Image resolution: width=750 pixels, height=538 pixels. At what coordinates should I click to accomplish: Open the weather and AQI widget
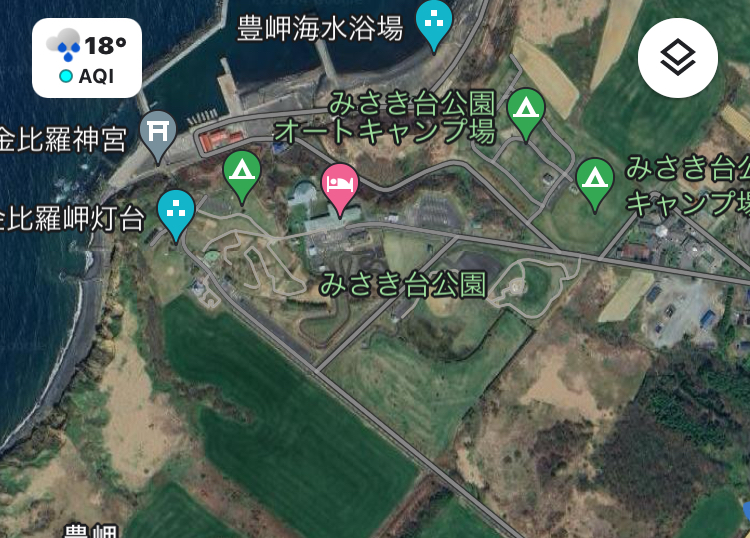[x=87, y=58]
